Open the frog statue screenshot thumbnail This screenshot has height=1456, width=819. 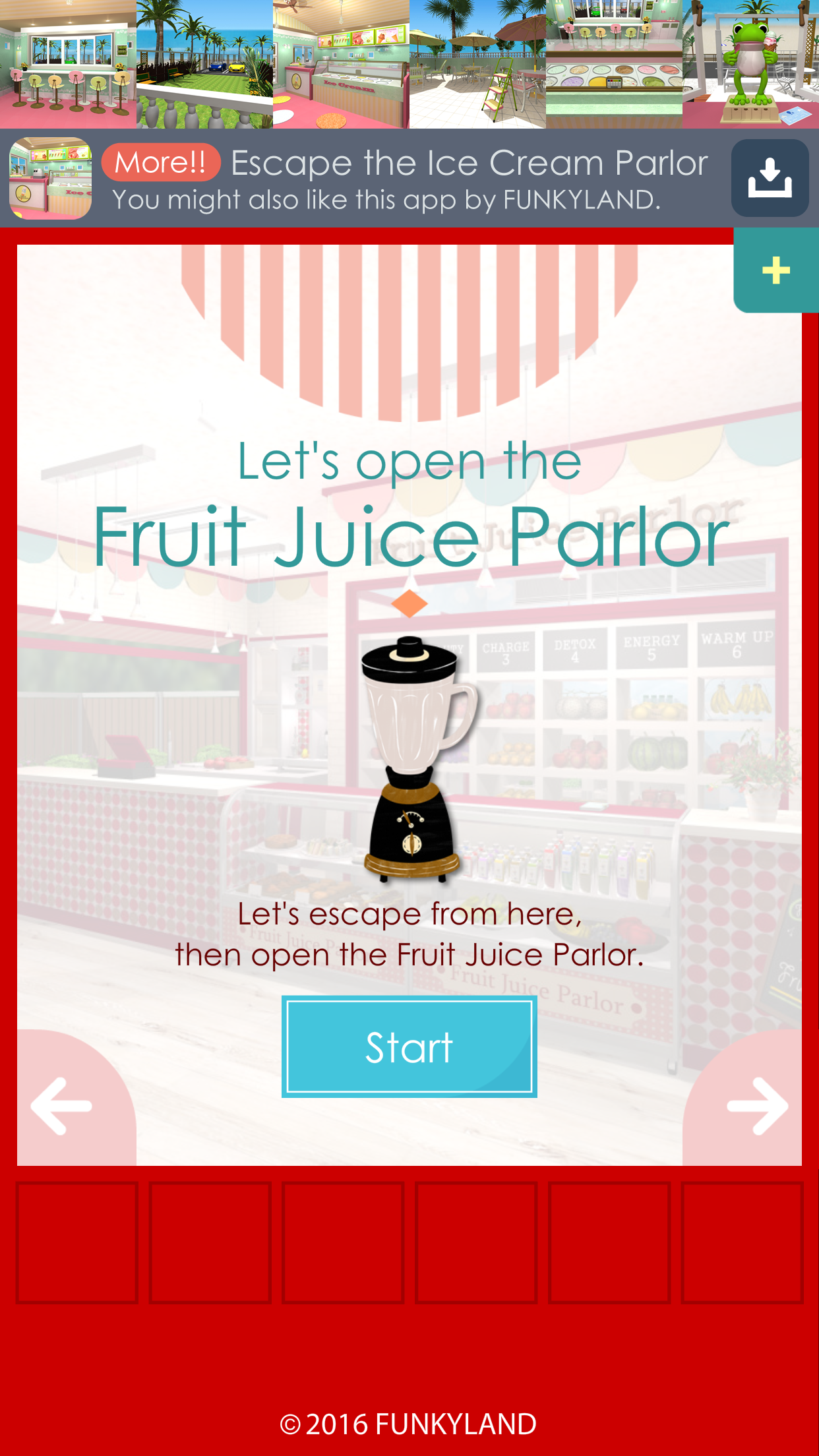pyautogui.click(x=750, y=63)
